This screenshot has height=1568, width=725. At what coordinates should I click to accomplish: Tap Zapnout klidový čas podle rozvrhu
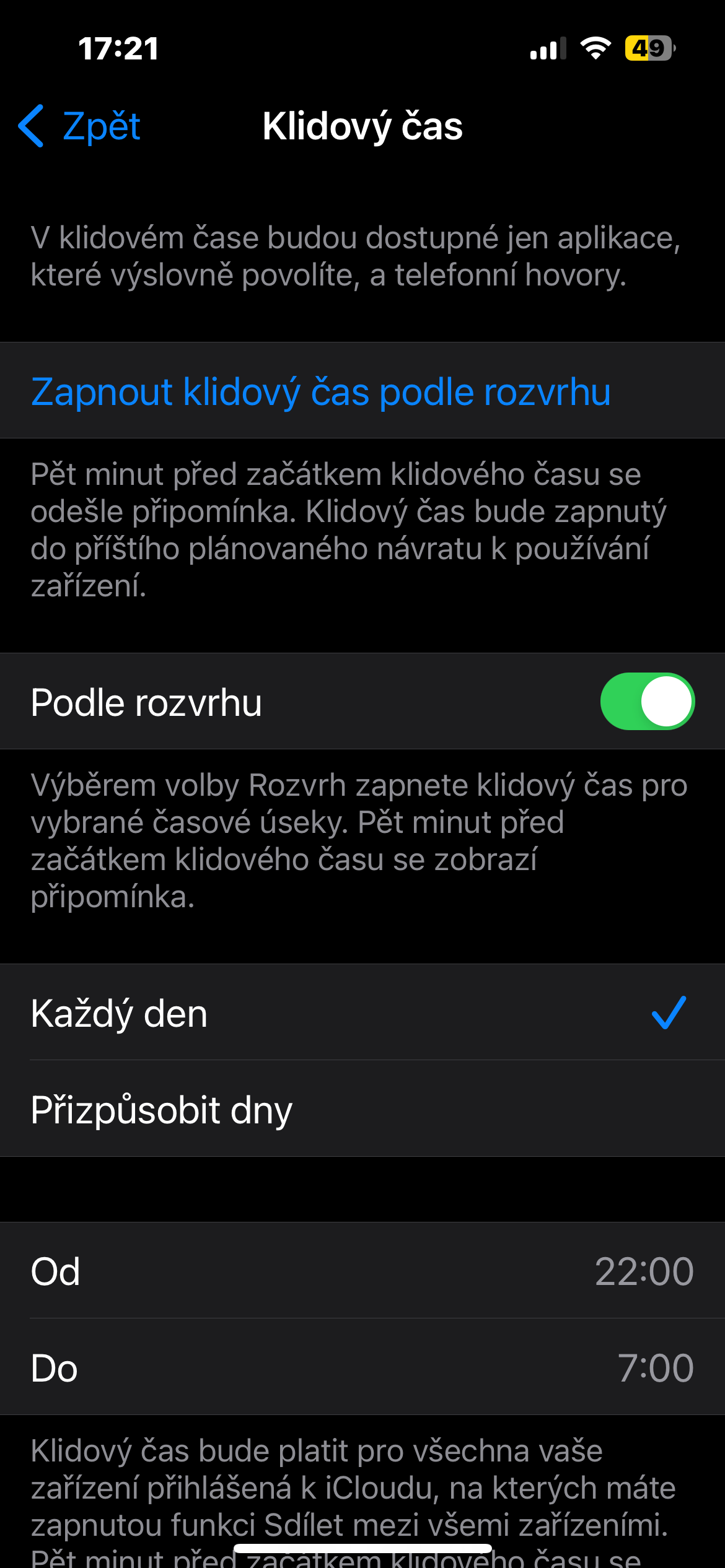coord(321,391)
